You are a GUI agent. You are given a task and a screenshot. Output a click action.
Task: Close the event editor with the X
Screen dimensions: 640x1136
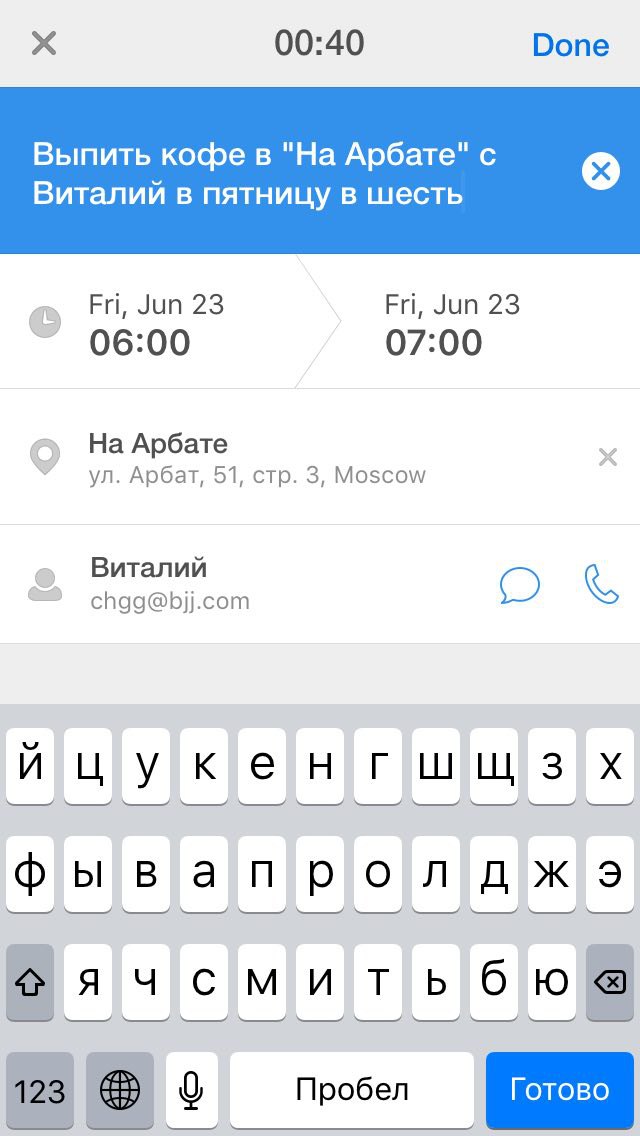coord(44,44)
